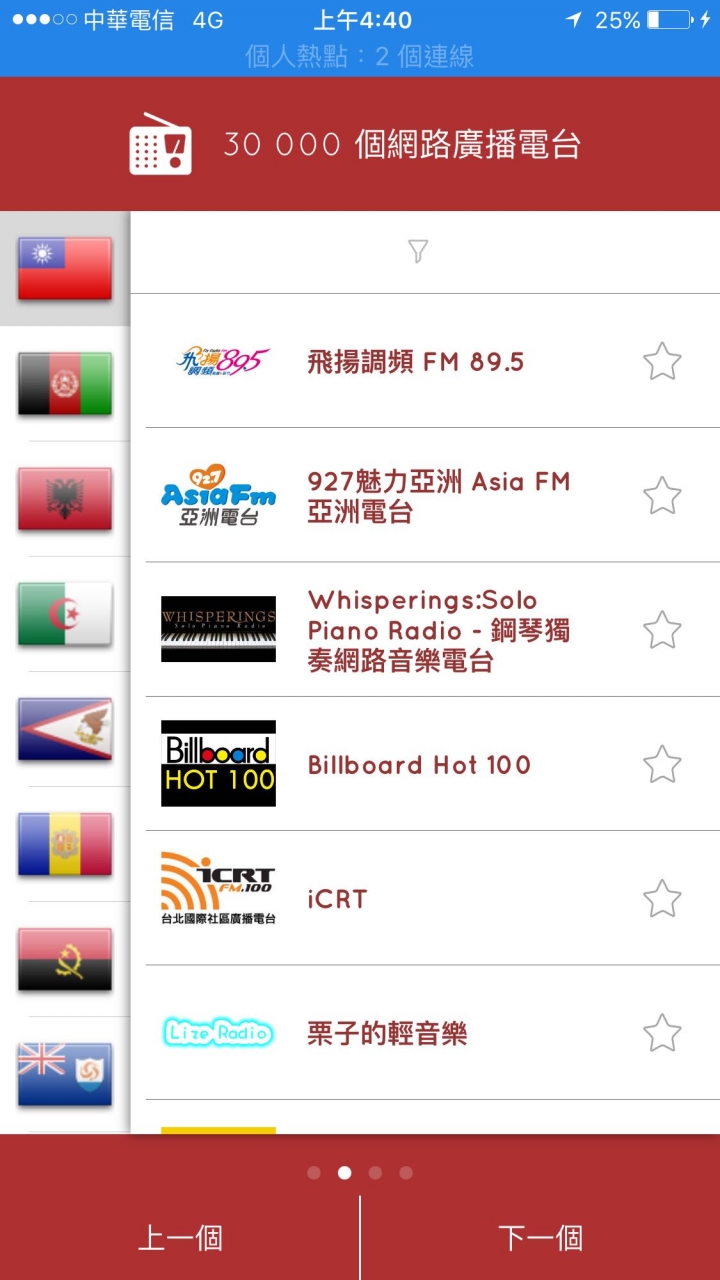Choose the Afghanistan flag in country list
Image resolution: width=720 pixels, height=1280 pixels.
coord(65,384)
